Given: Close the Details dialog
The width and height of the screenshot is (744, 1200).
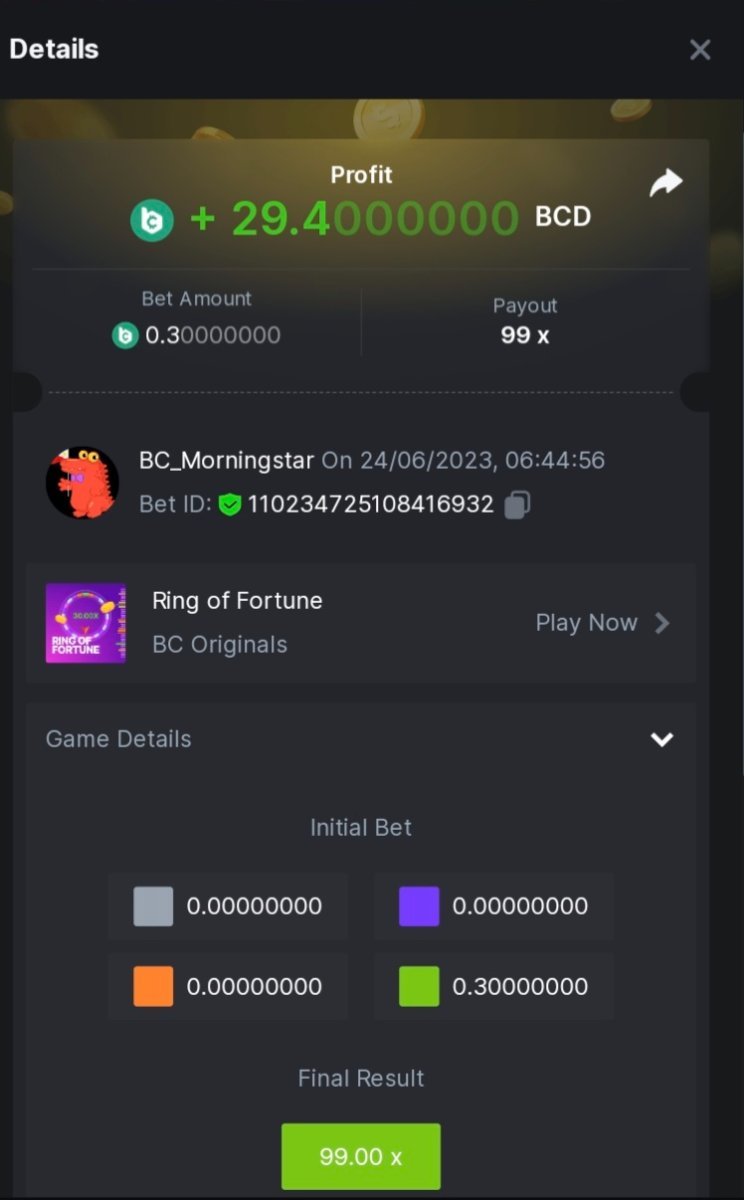Looking at the screenshot, I should [700, 50].
